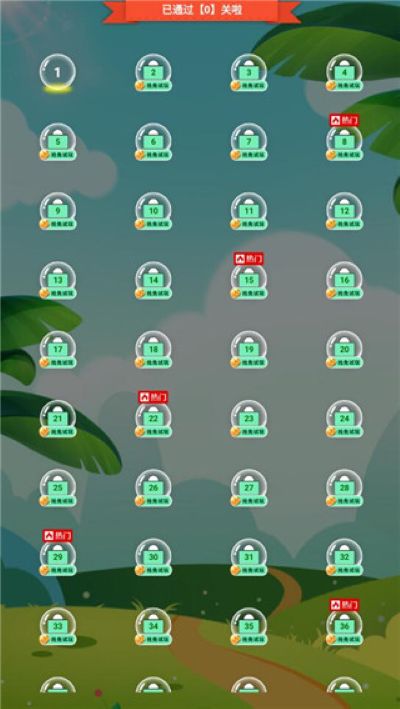Start level 1 bubble
400x709 pixels.
[x=57, y=72]
